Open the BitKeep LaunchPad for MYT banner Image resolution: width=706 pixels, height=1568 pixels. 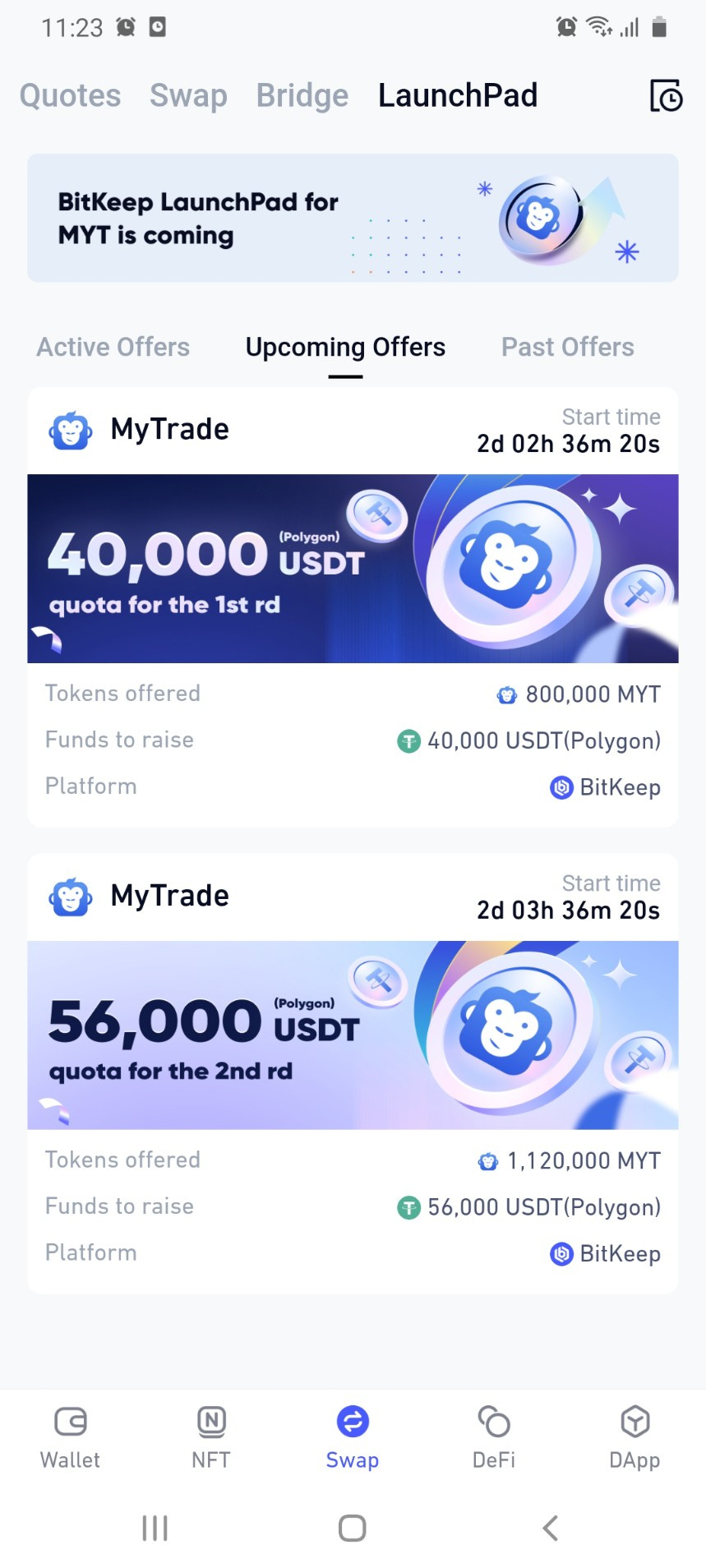click(353, 218)
